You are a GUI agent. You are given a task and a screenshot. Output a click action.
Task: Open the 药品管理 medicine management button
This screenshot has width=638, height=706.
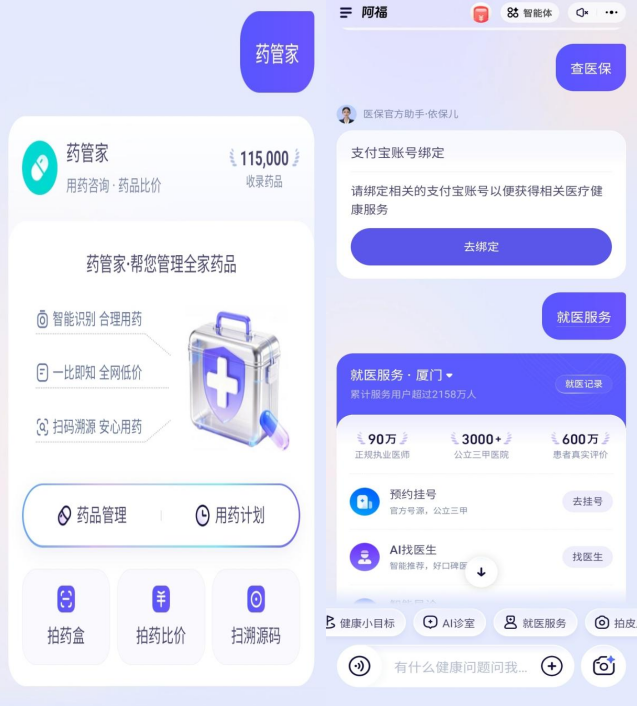(x=93, y=515)
